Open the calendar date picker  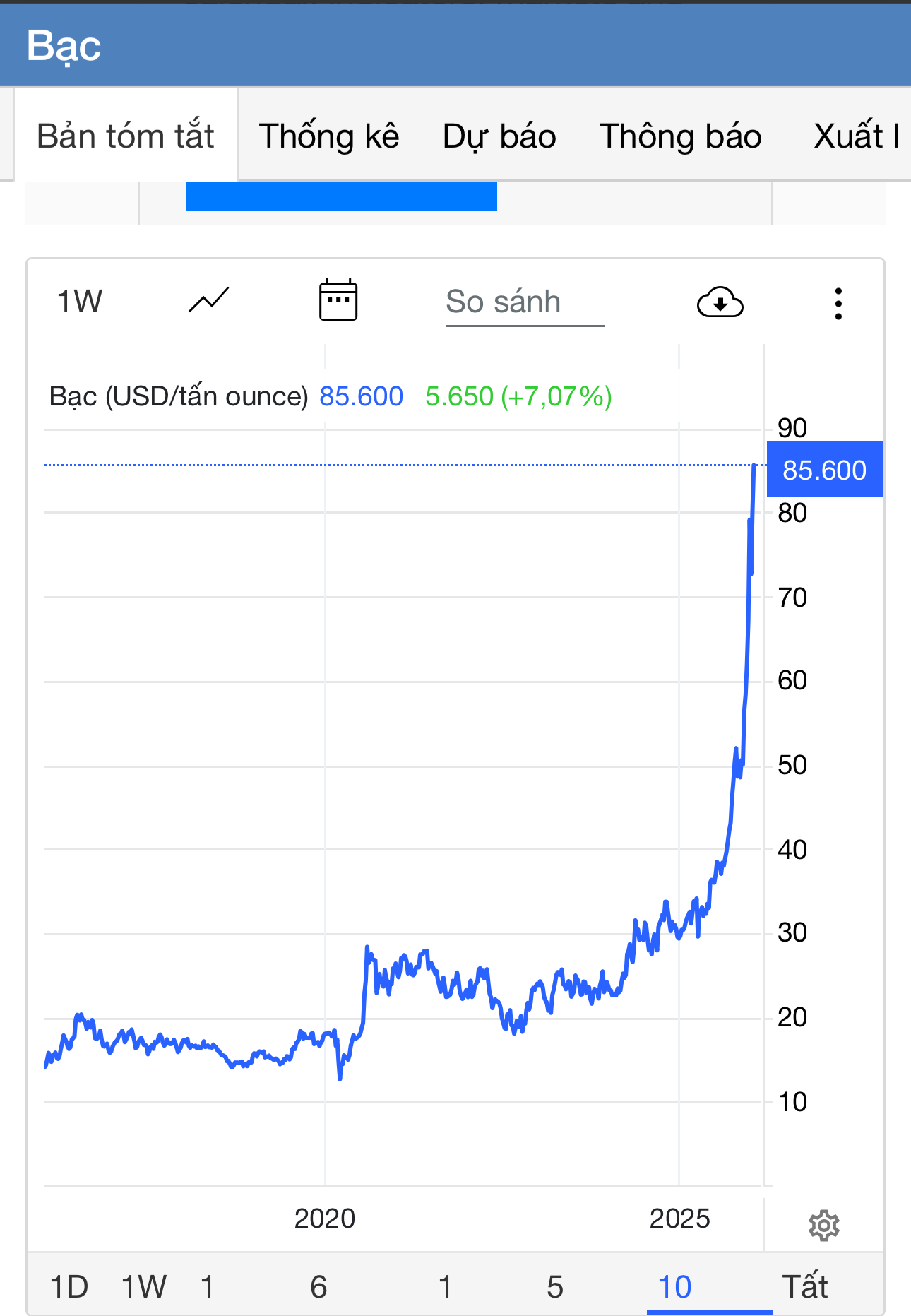tap(338, 301)
